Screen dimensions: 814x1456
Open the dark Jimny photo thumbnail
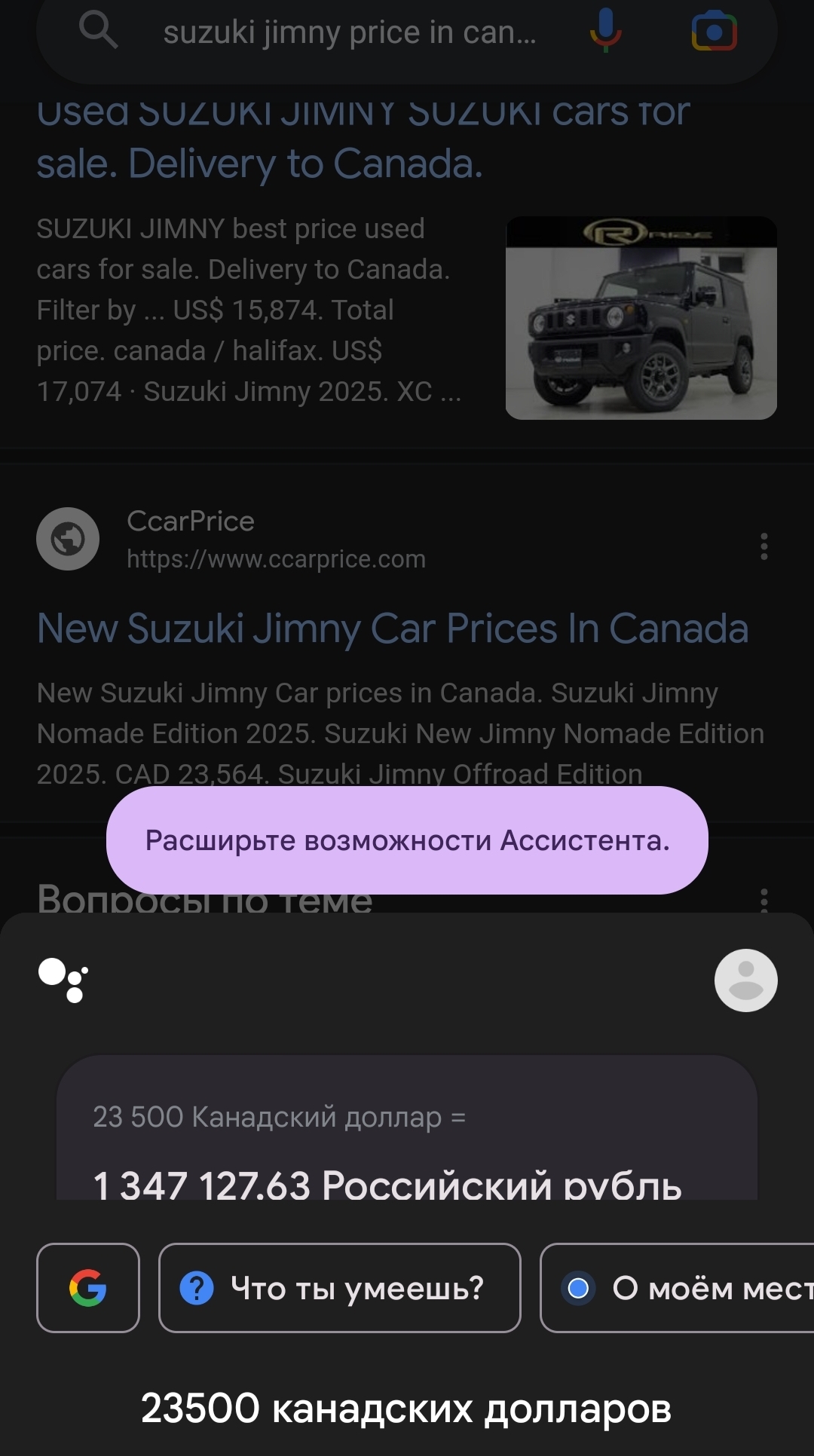coord(641,318)
